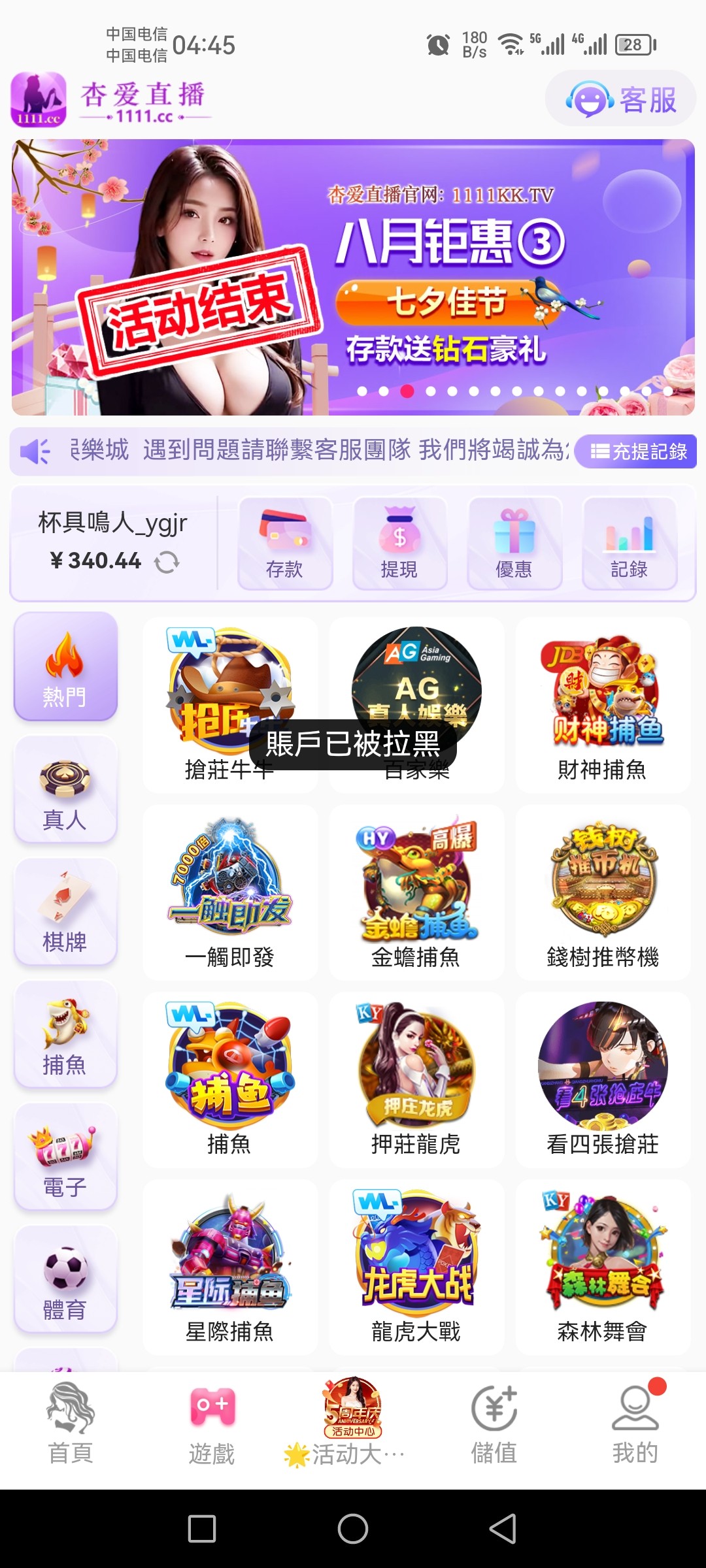
Task: Refresh the ¥340.44 balance
Action: [169, 561]
